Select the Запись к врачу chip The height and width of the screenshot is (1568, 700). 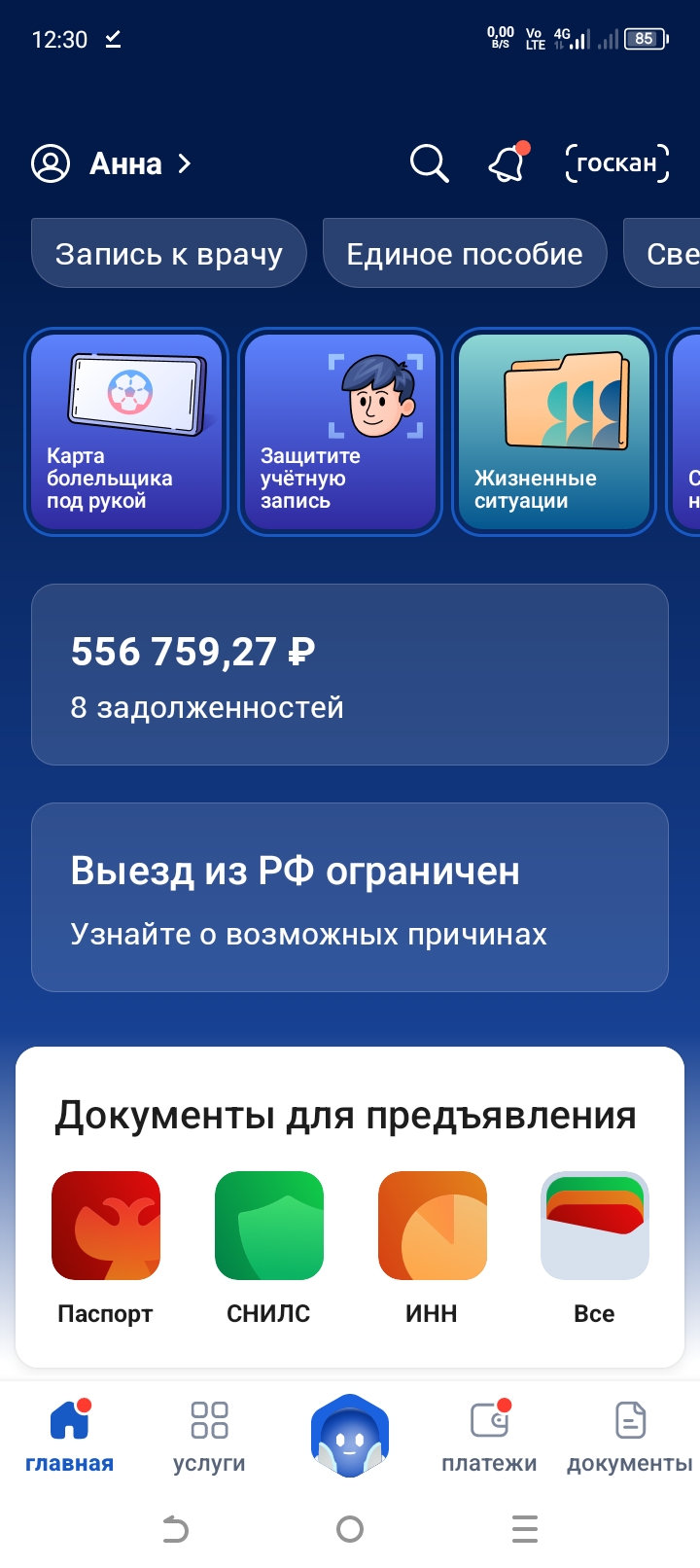(169, 254)
